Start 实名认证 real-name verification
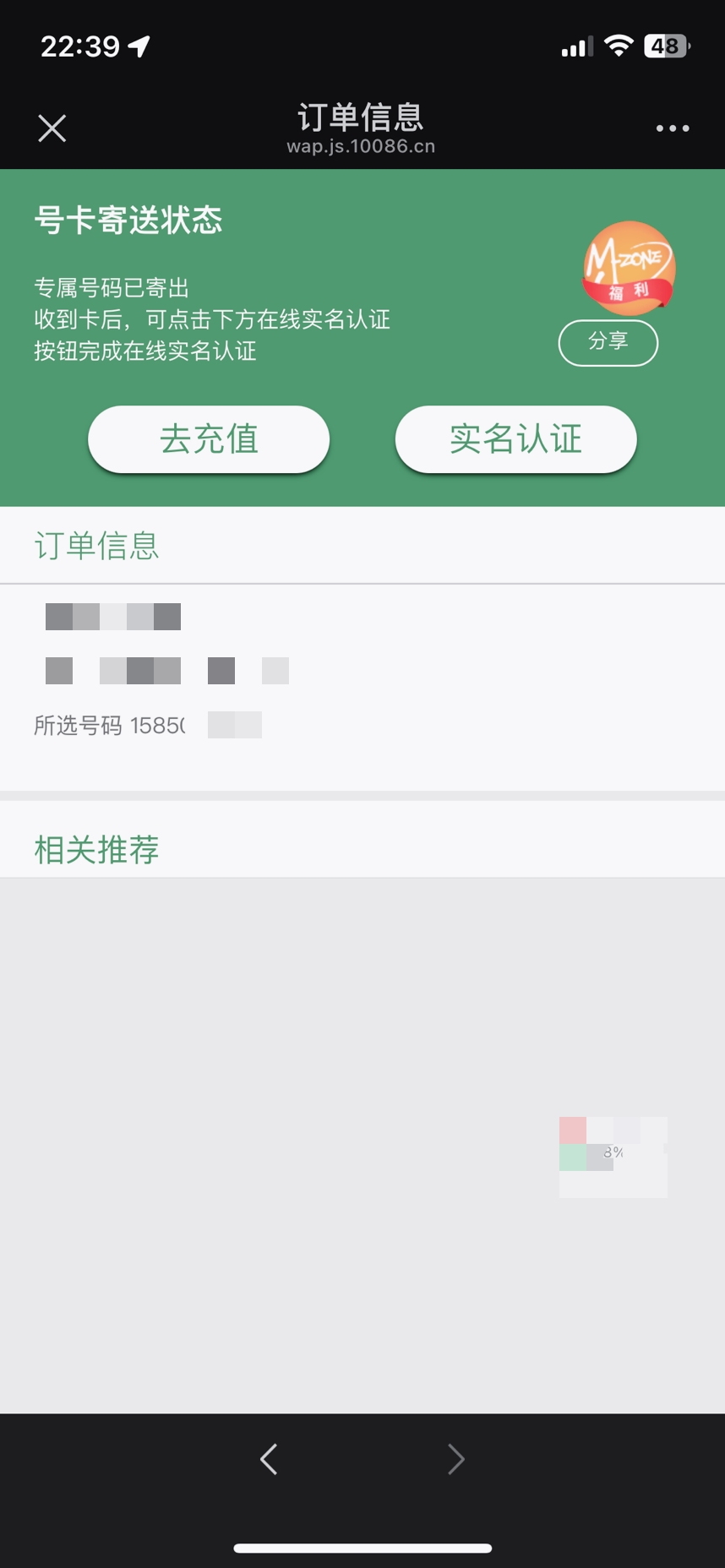The width and height of the screenshot is (725, 1568). pyautogui.click(x=515, y=439)
